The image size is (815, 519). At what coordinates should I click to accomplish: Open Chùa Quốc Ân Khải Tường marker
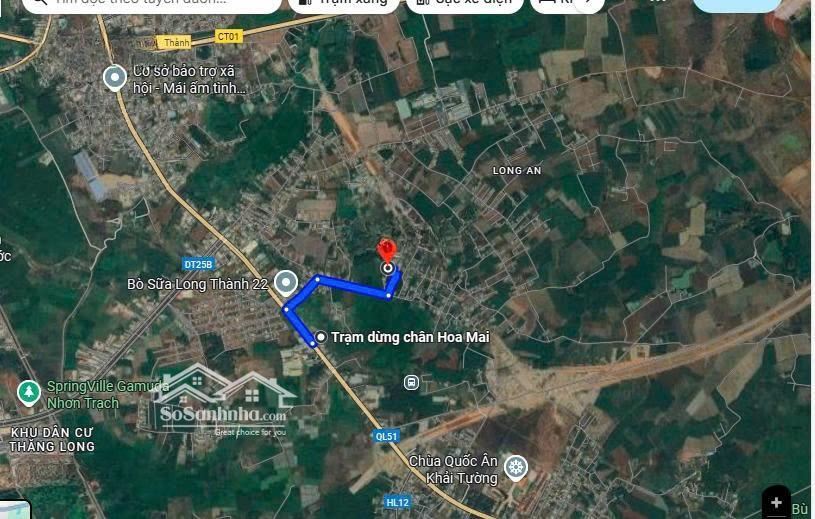(x=516, y=466)
